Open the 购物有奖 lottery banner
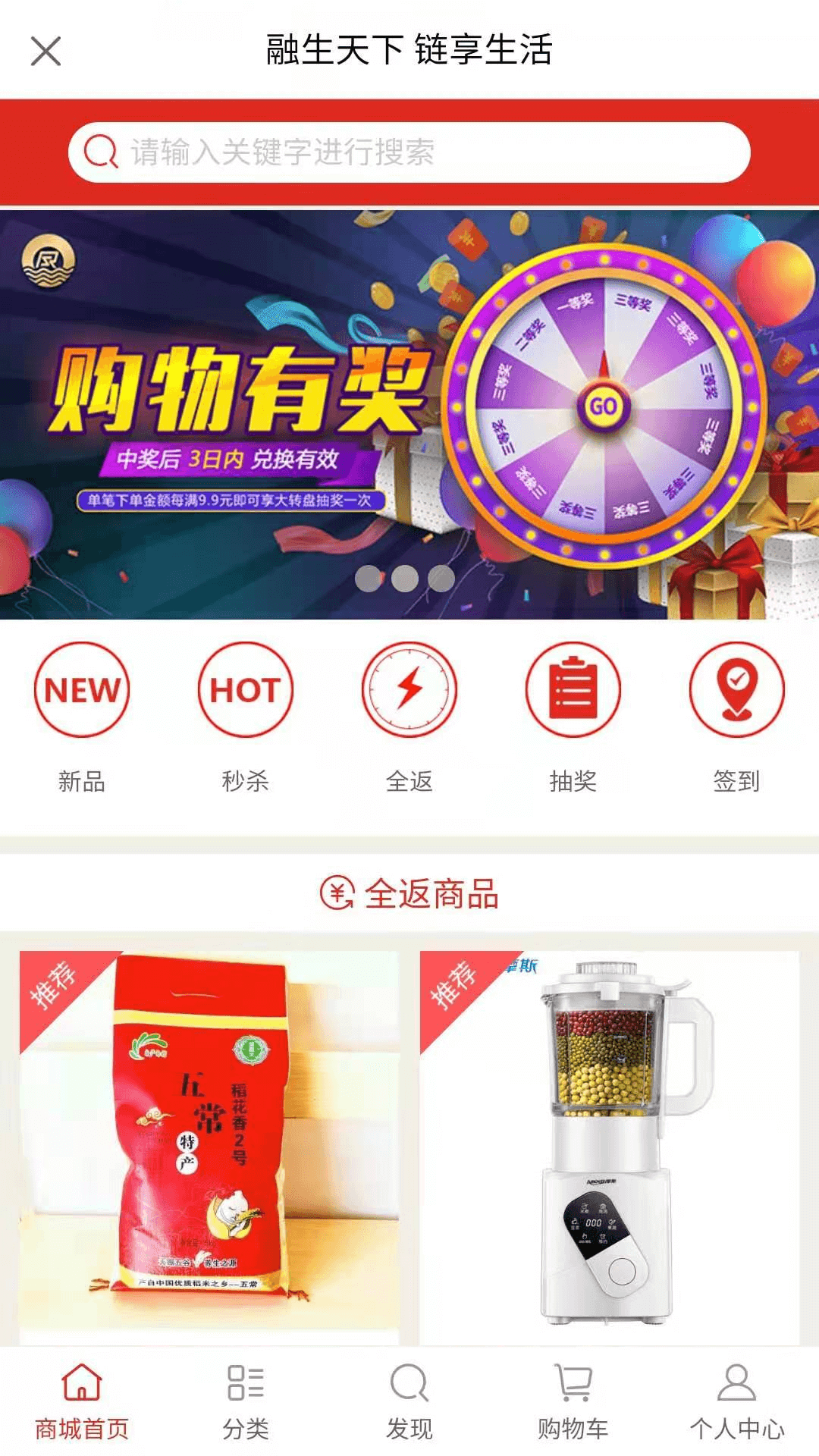 point(409,414)
